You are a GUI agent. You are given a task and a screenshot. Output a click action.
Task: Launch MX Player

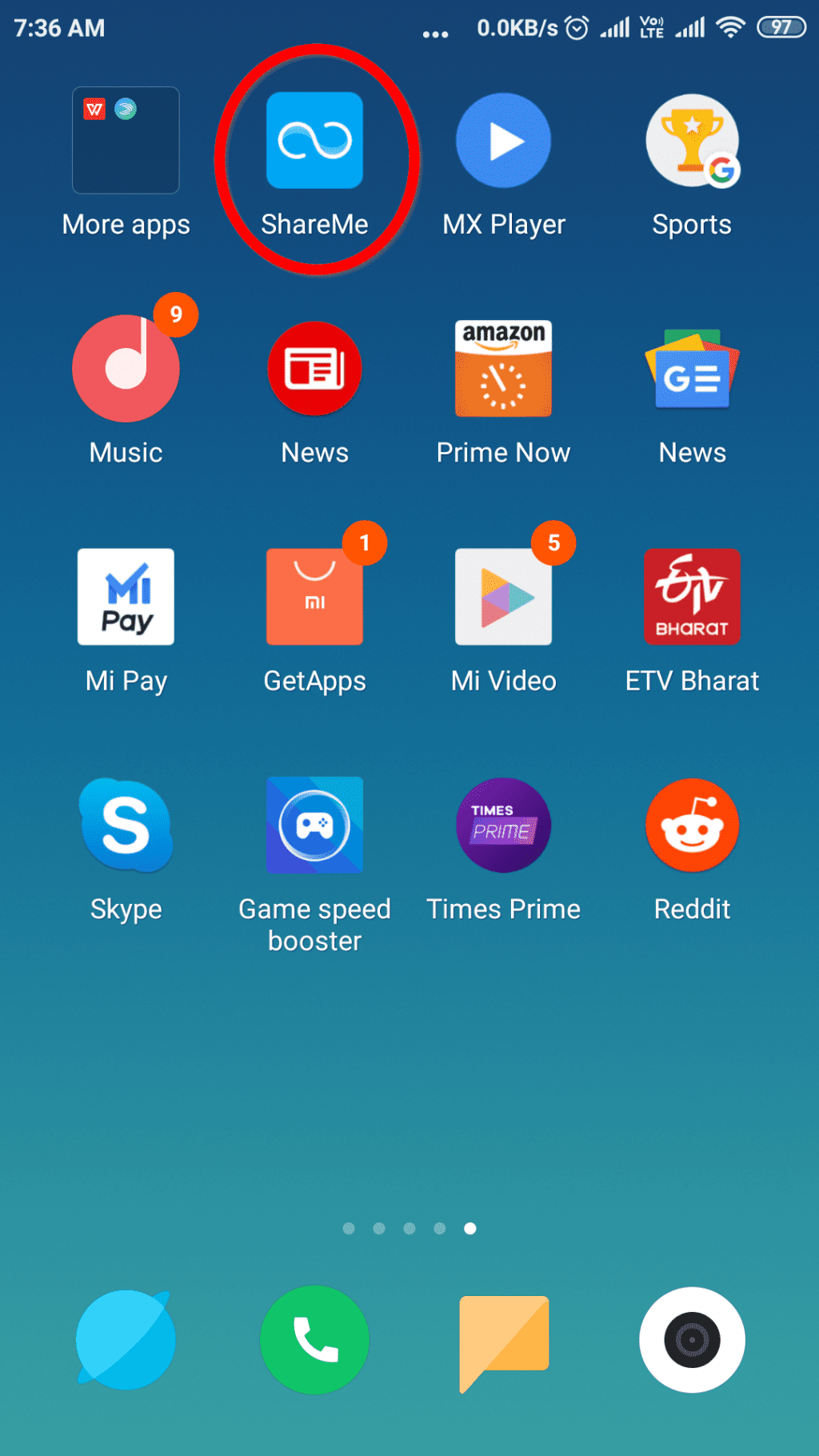(503, 140)
